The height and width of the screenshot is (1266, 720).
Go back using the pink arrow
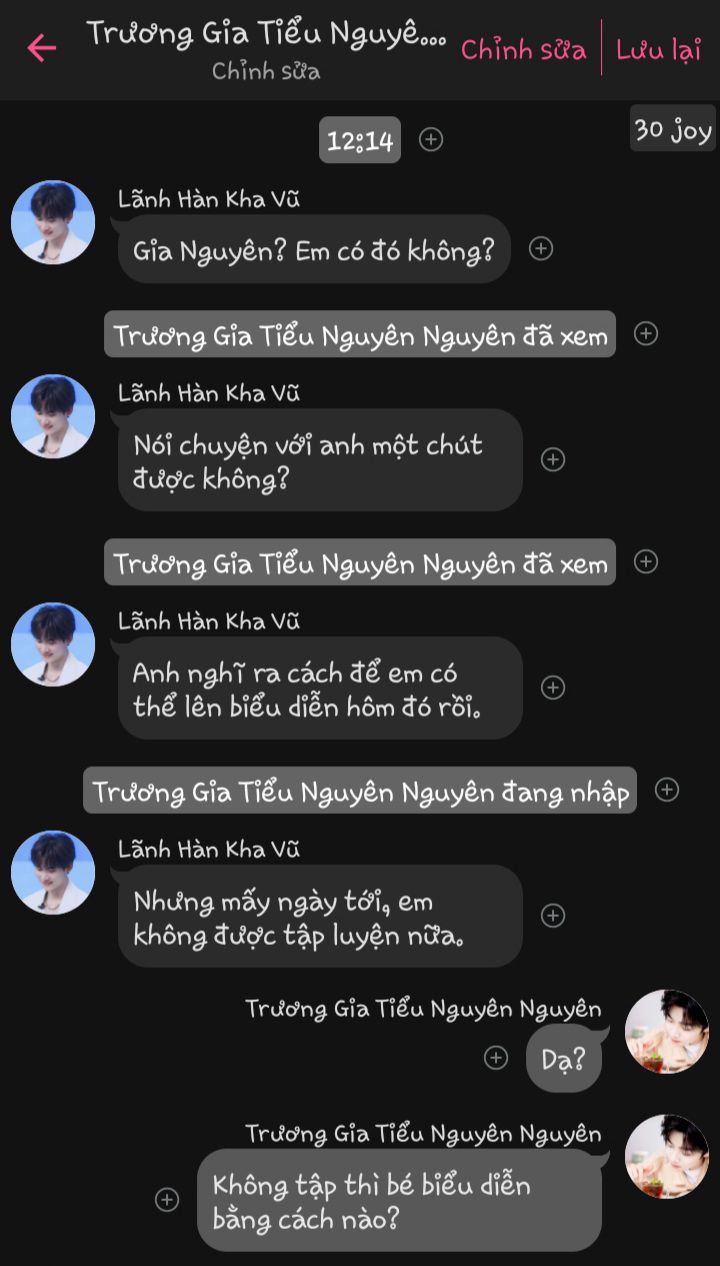[x=41, y=47]
